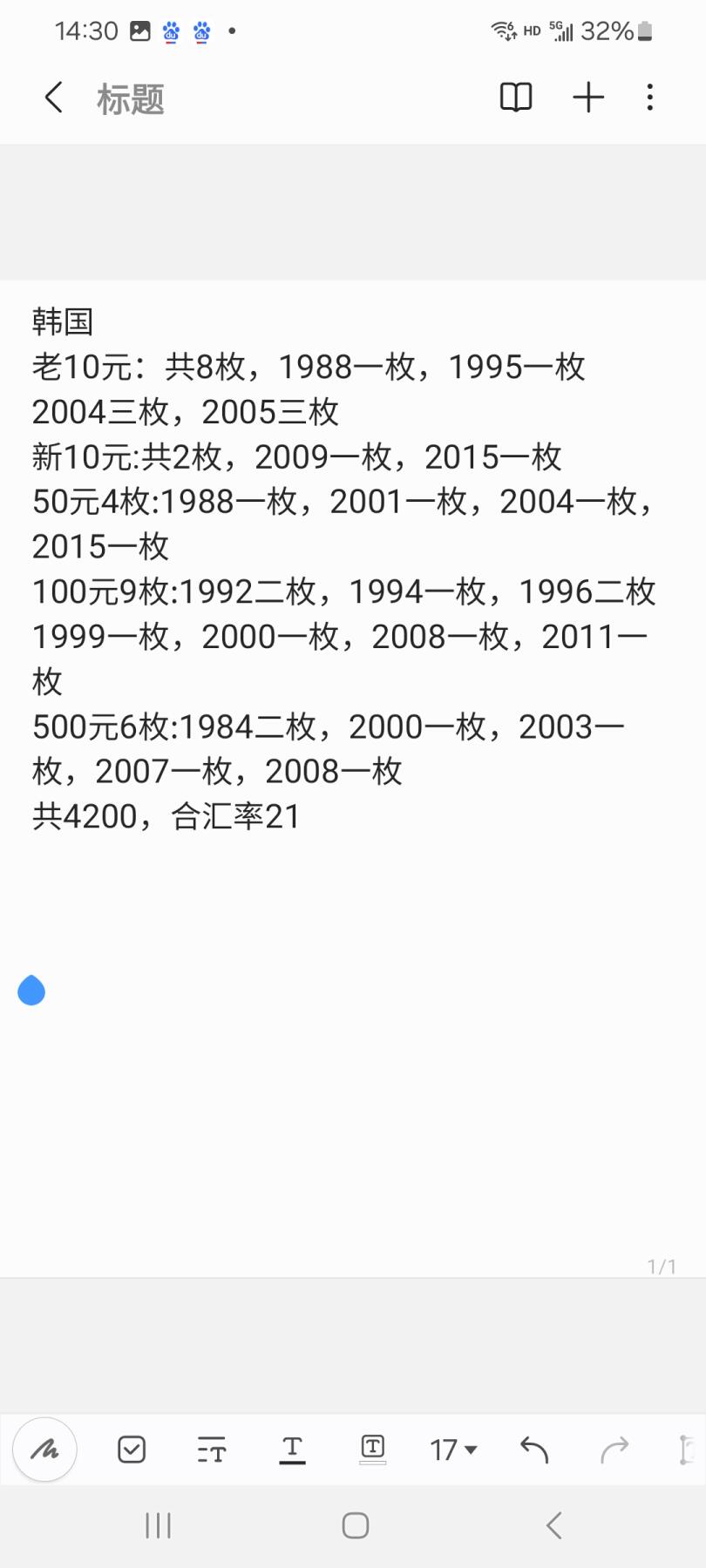Switch to reading mode via the book icon

(x=516, y=98)
